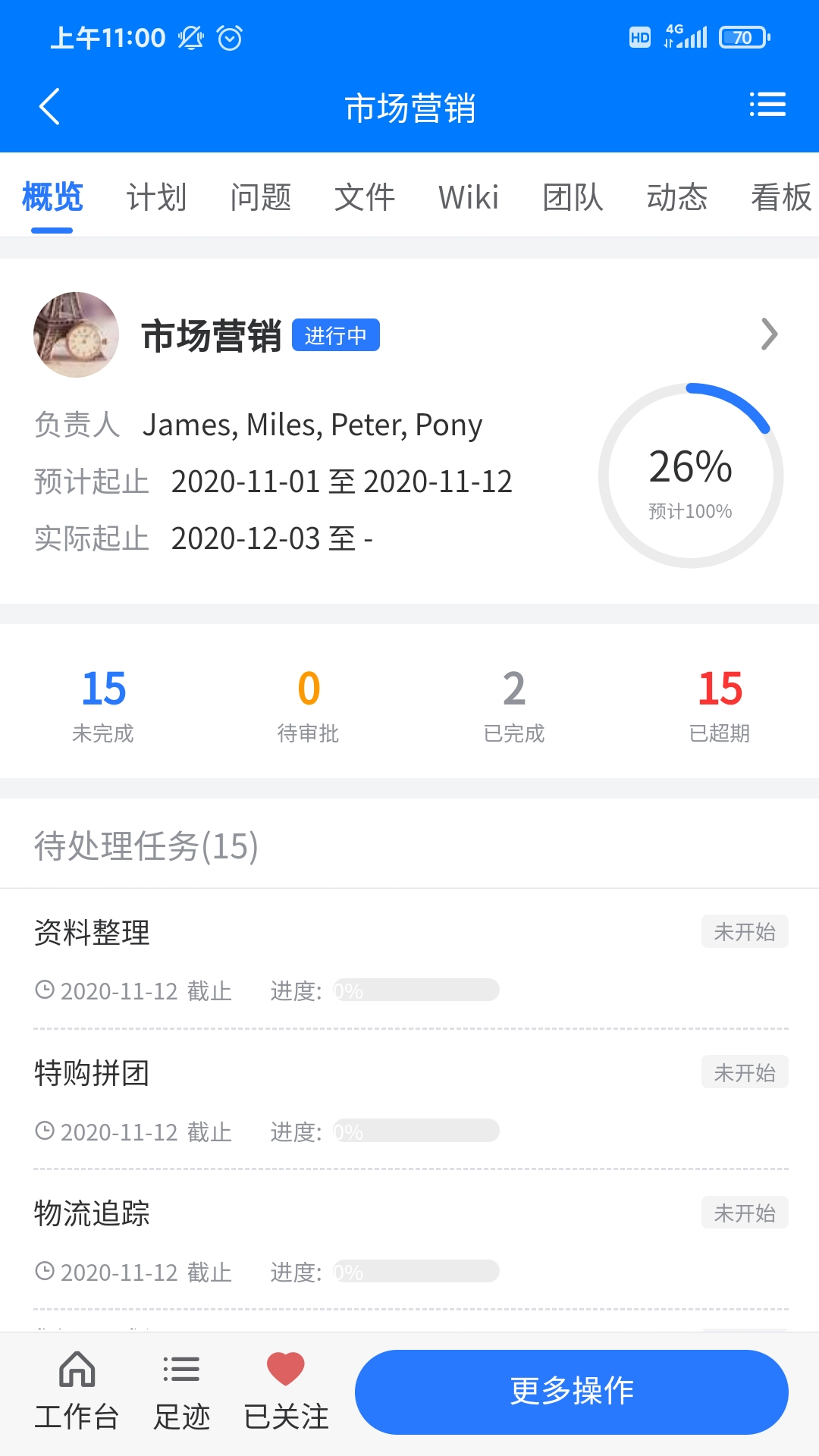Go back using the header arrow
Image resolution: width=819 pixels, height=1456 pixels.
(x=50, y=107)
